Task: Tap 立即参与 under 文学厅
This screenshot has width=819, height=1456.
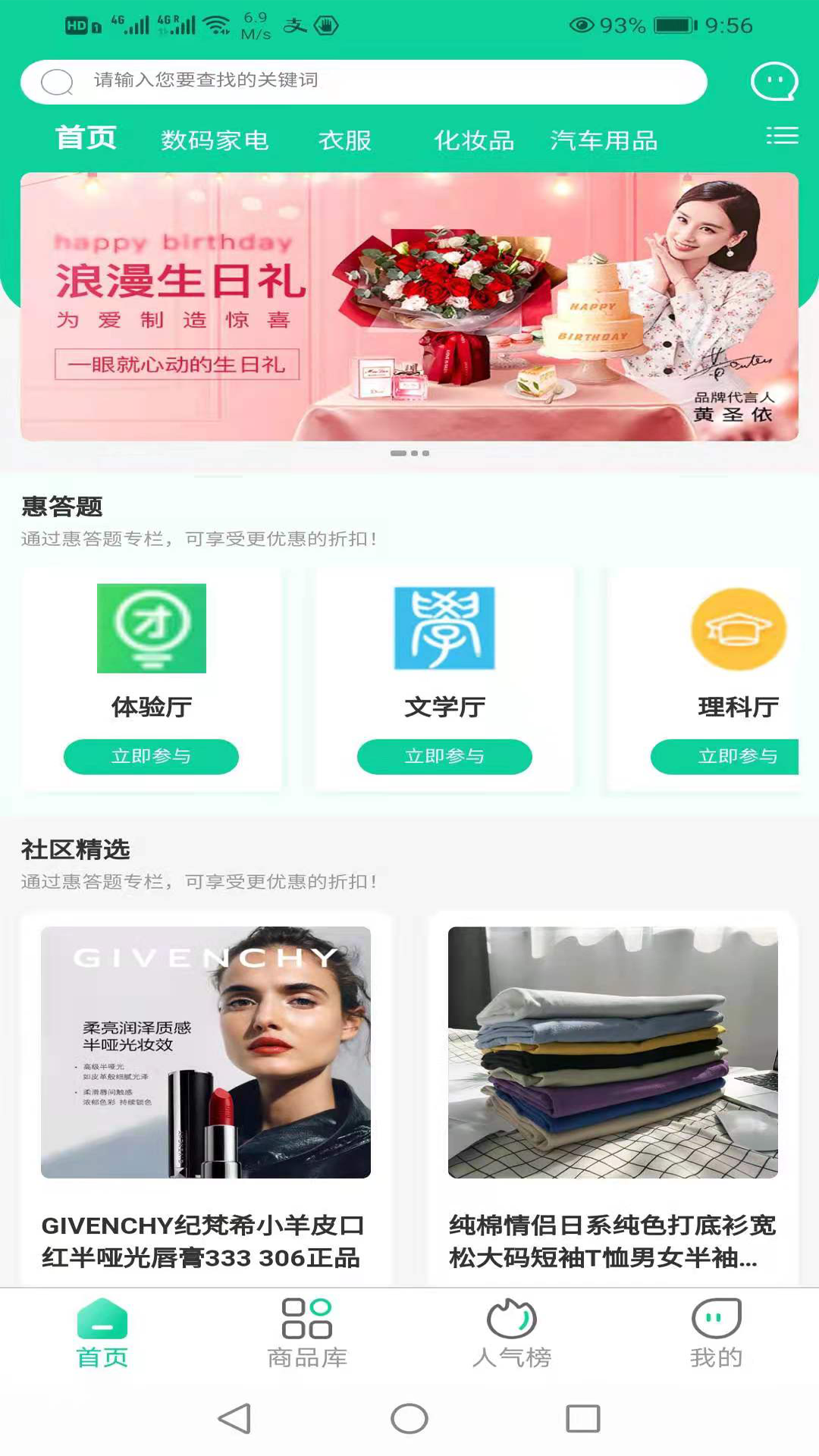Action: (444, 756)
